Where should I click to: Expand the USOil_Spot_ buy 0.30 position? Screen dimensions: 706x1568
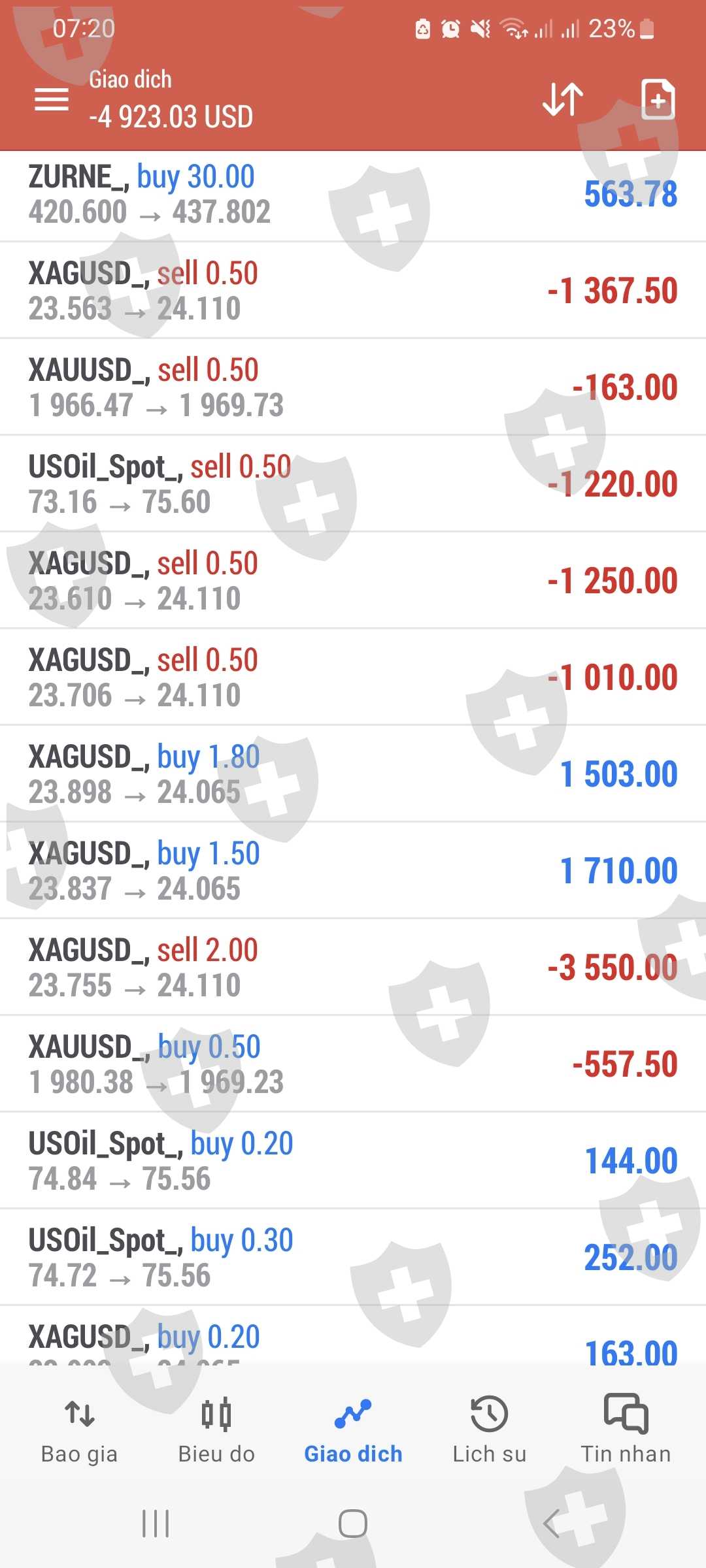pyautogui.click(x=353, y=1258)
